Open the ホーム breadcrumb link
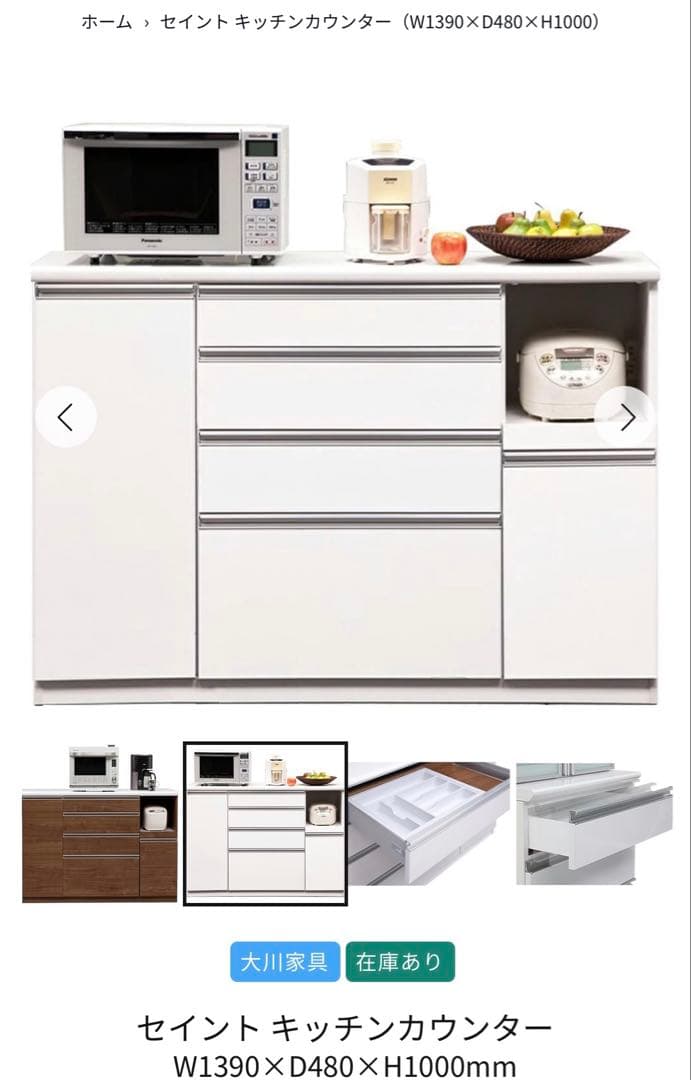 106,22
